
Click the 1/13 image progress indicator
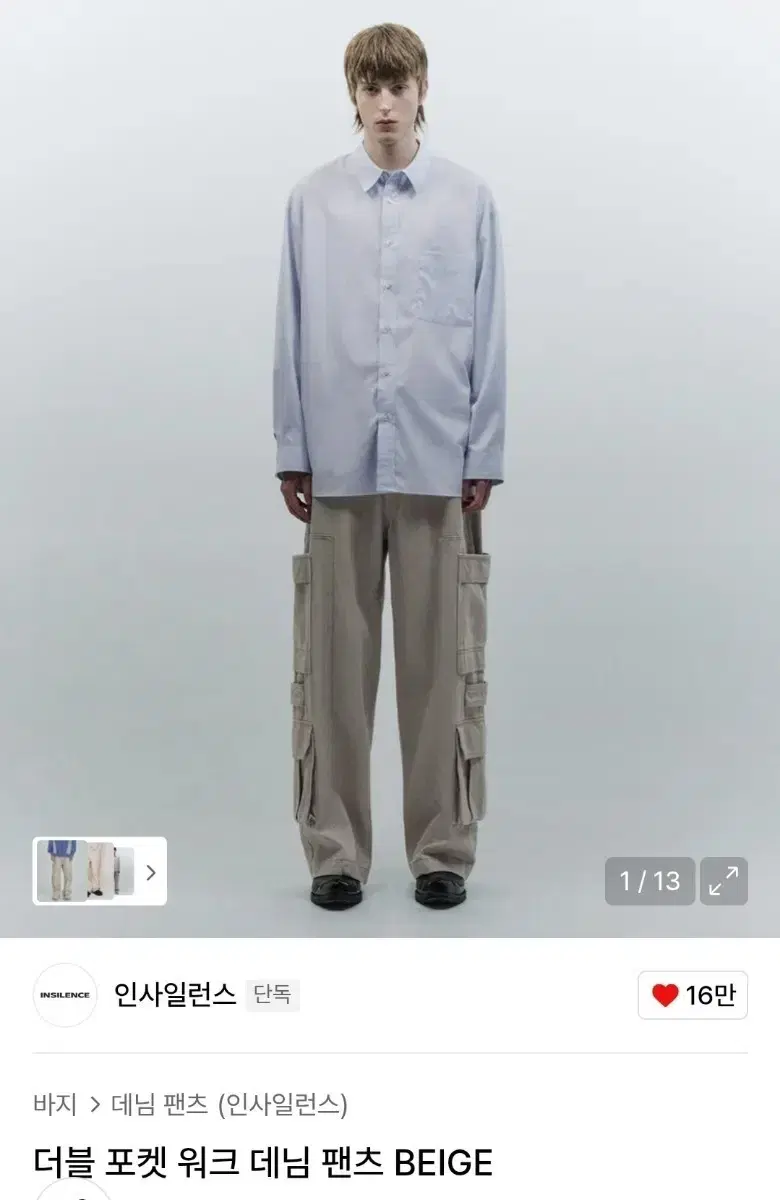[x=649, y=881]
